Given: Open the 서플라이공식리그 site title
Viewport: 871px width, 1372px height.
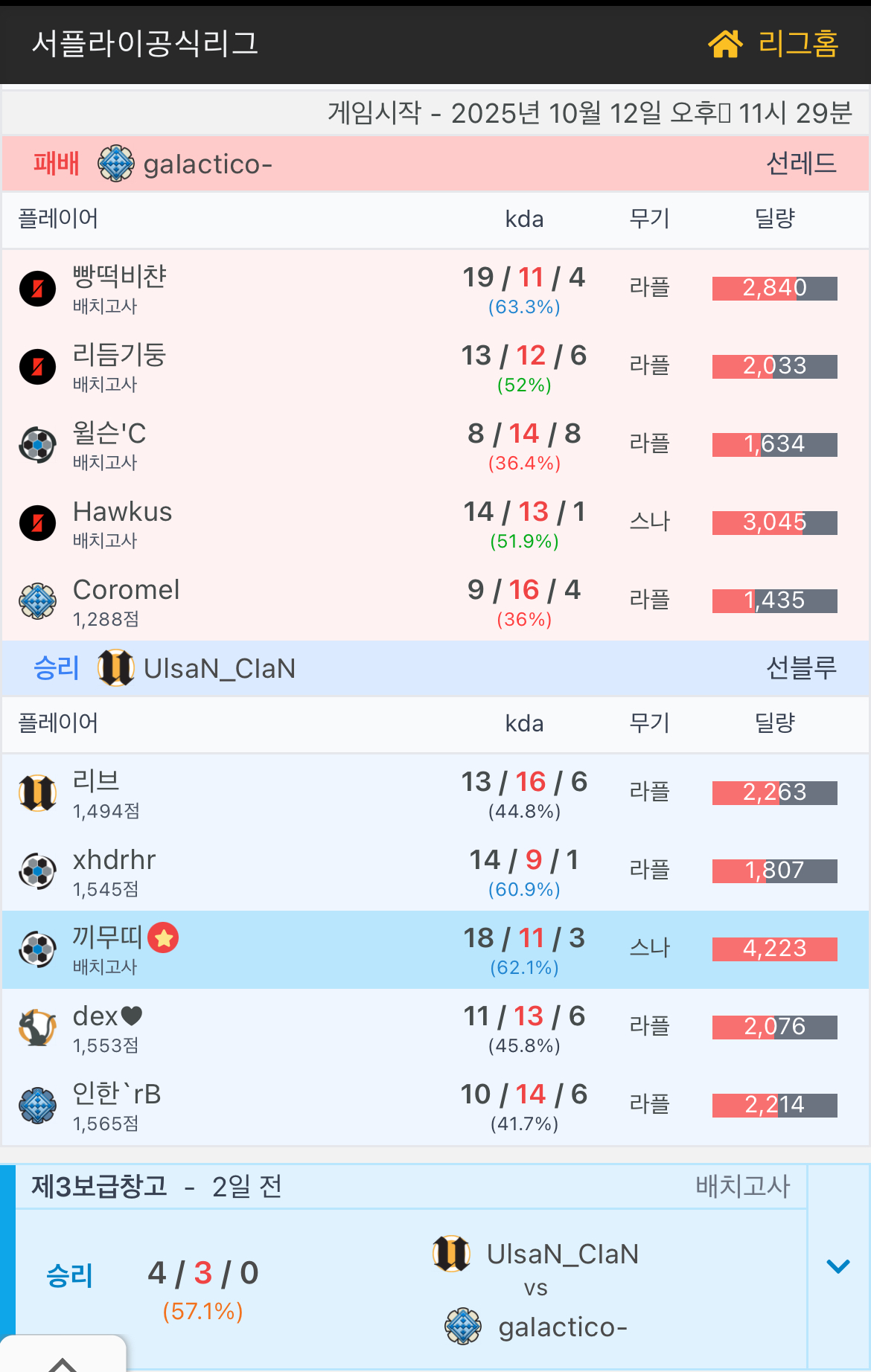Looking at the screenshot, I should click(145, 43).
